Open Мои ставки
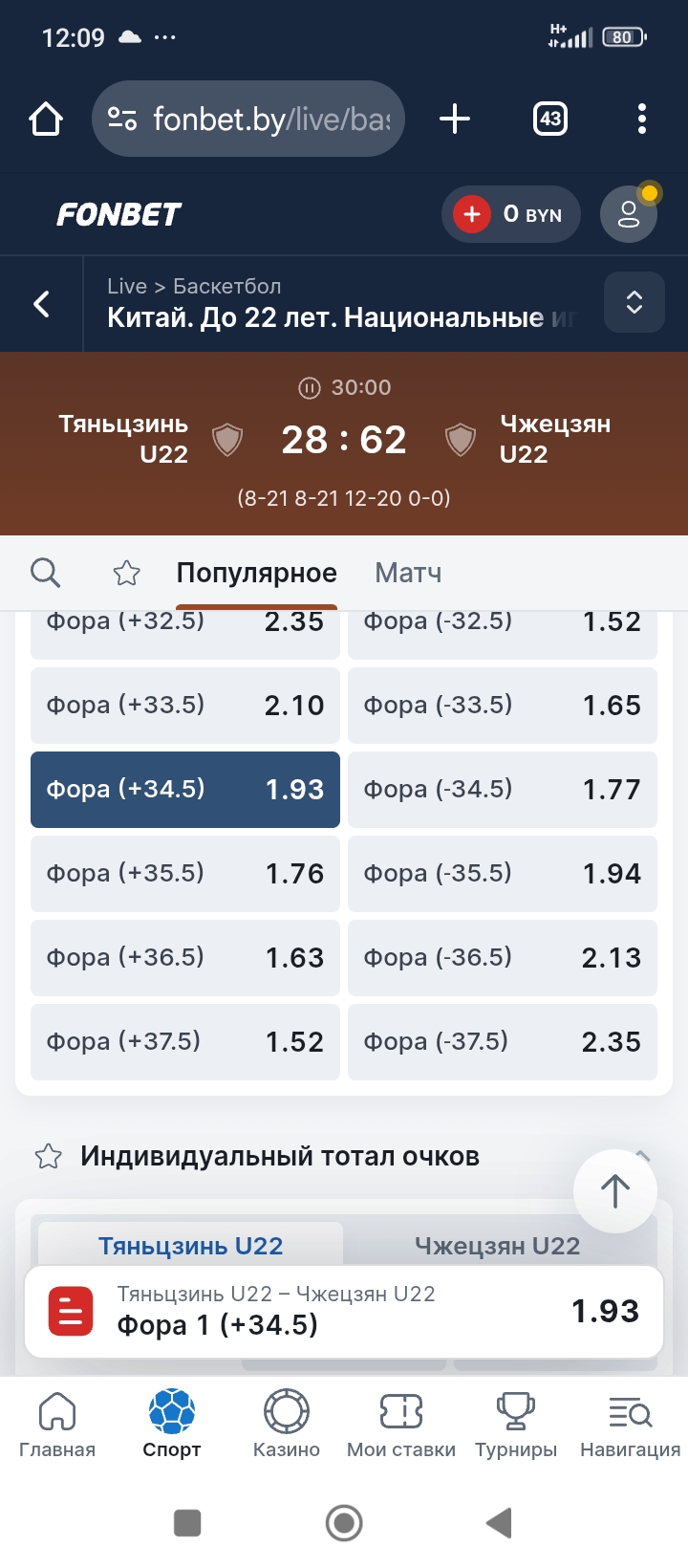688x1568 pixels. tap(401, 1423)
